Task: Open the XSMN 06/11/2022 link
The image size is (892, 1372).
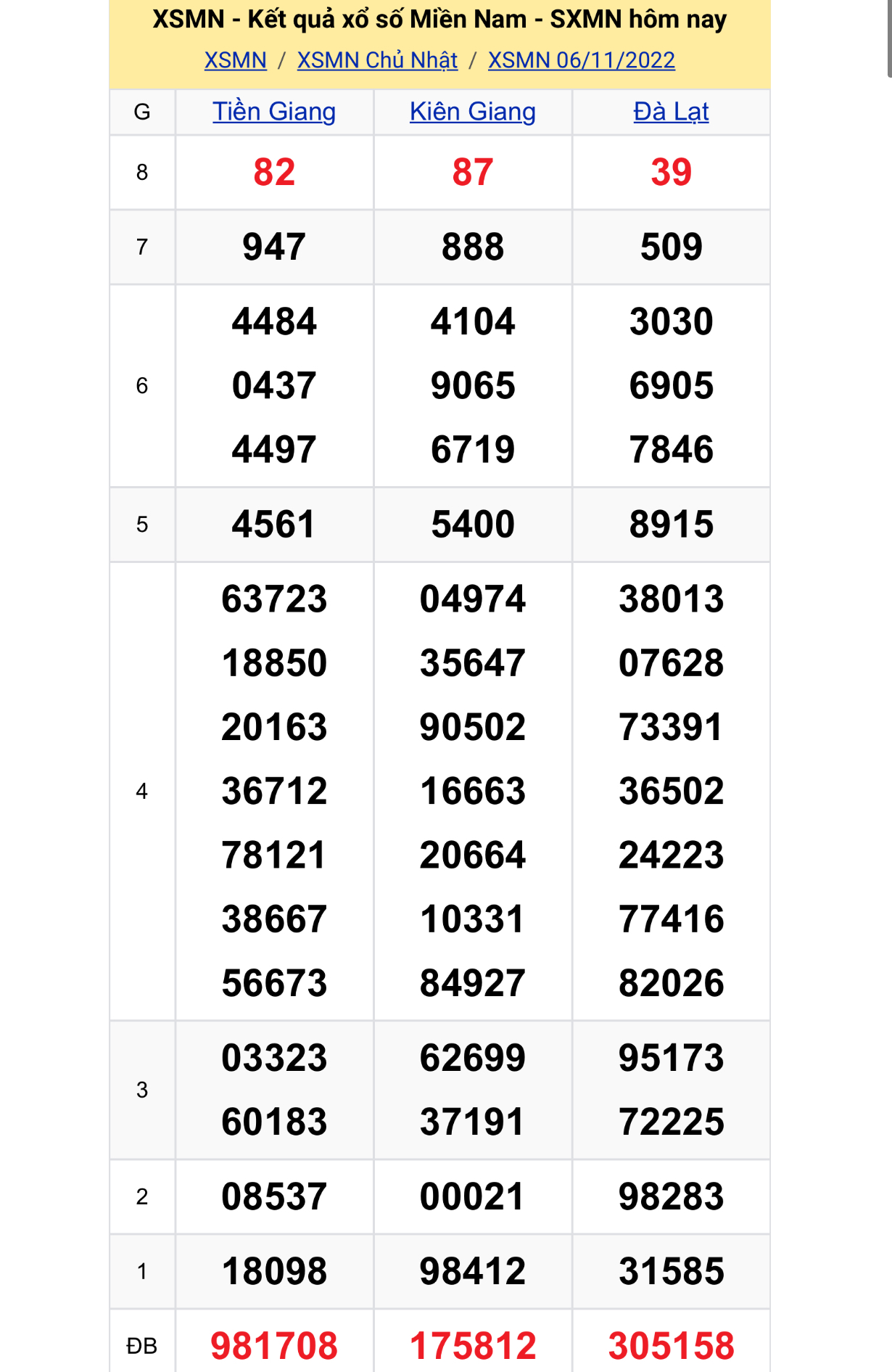Action: point(581,60)
